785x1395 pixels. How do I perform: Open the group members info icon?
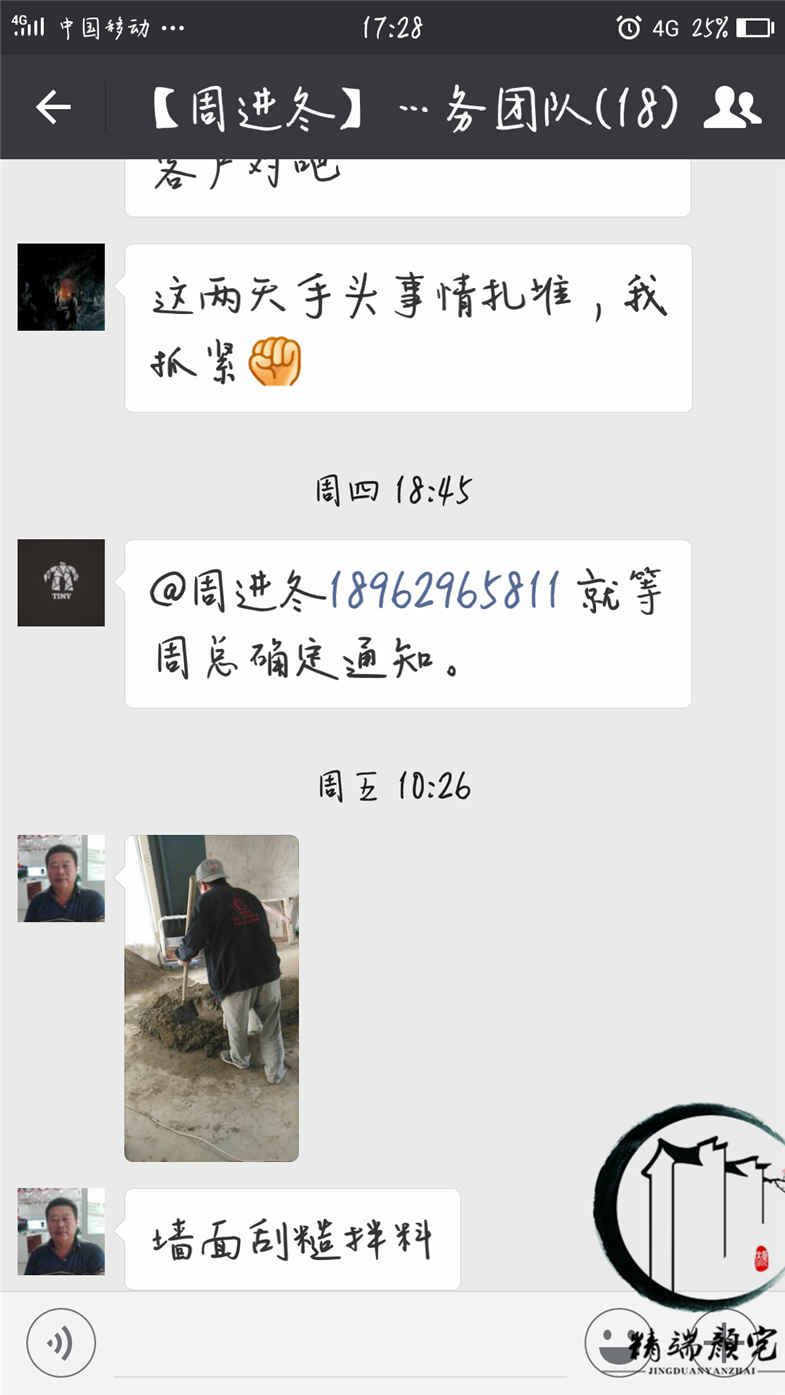click(x=732, y=107)
